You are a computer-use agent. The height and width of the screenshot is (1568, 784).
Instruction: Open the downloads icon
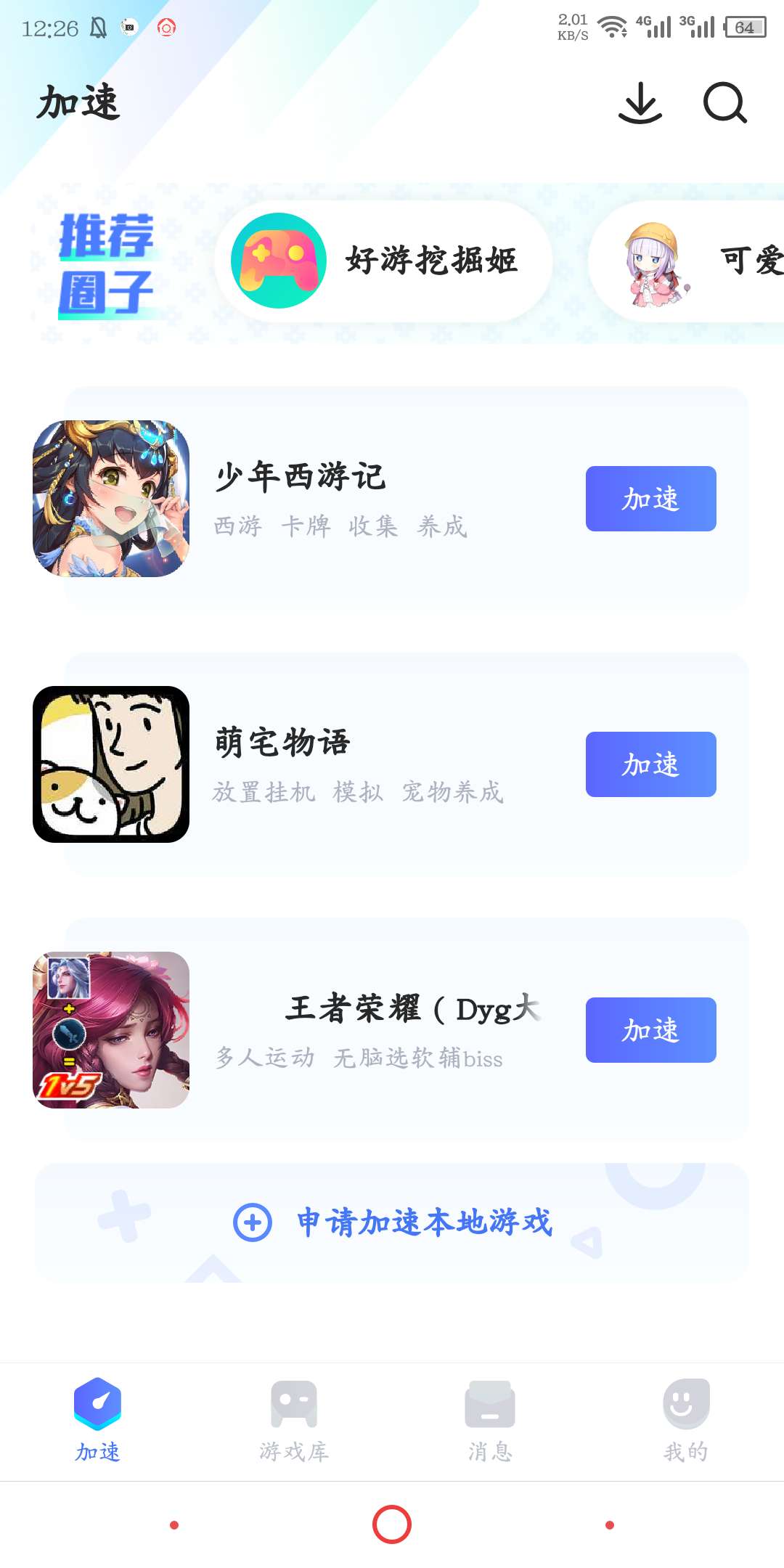click(x=640, y=103)
